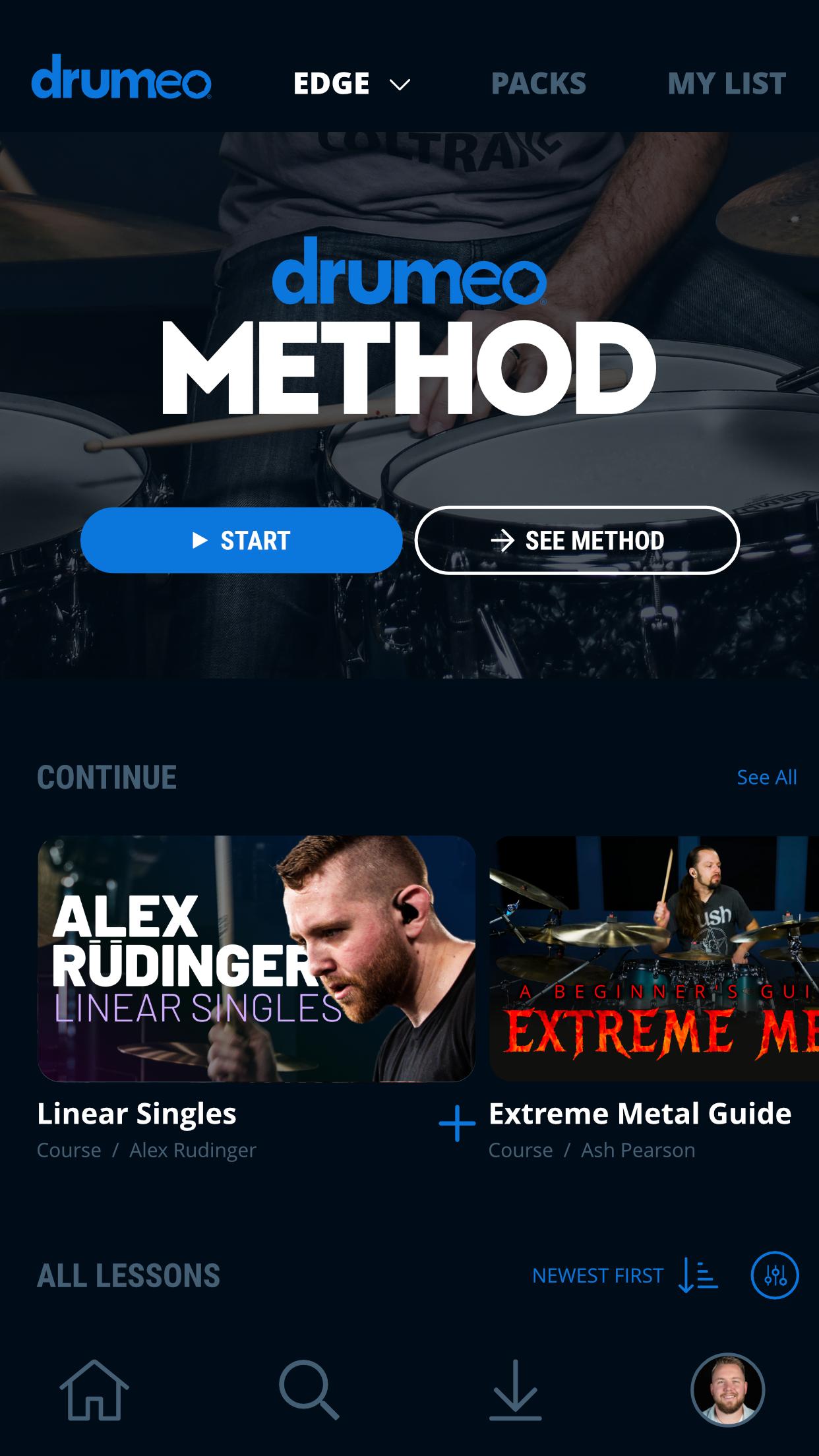Change the Newest First sort order

click(625, 1275)
